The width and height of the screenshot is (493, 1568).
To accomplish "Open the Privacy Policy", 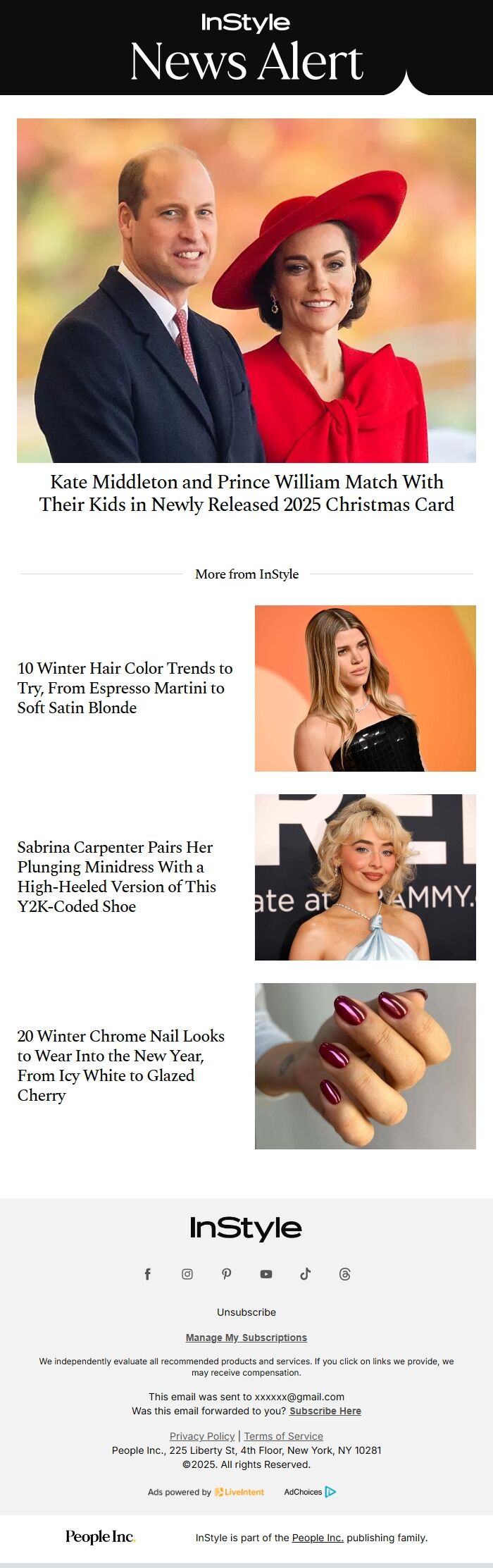I will click(202, 1436).
